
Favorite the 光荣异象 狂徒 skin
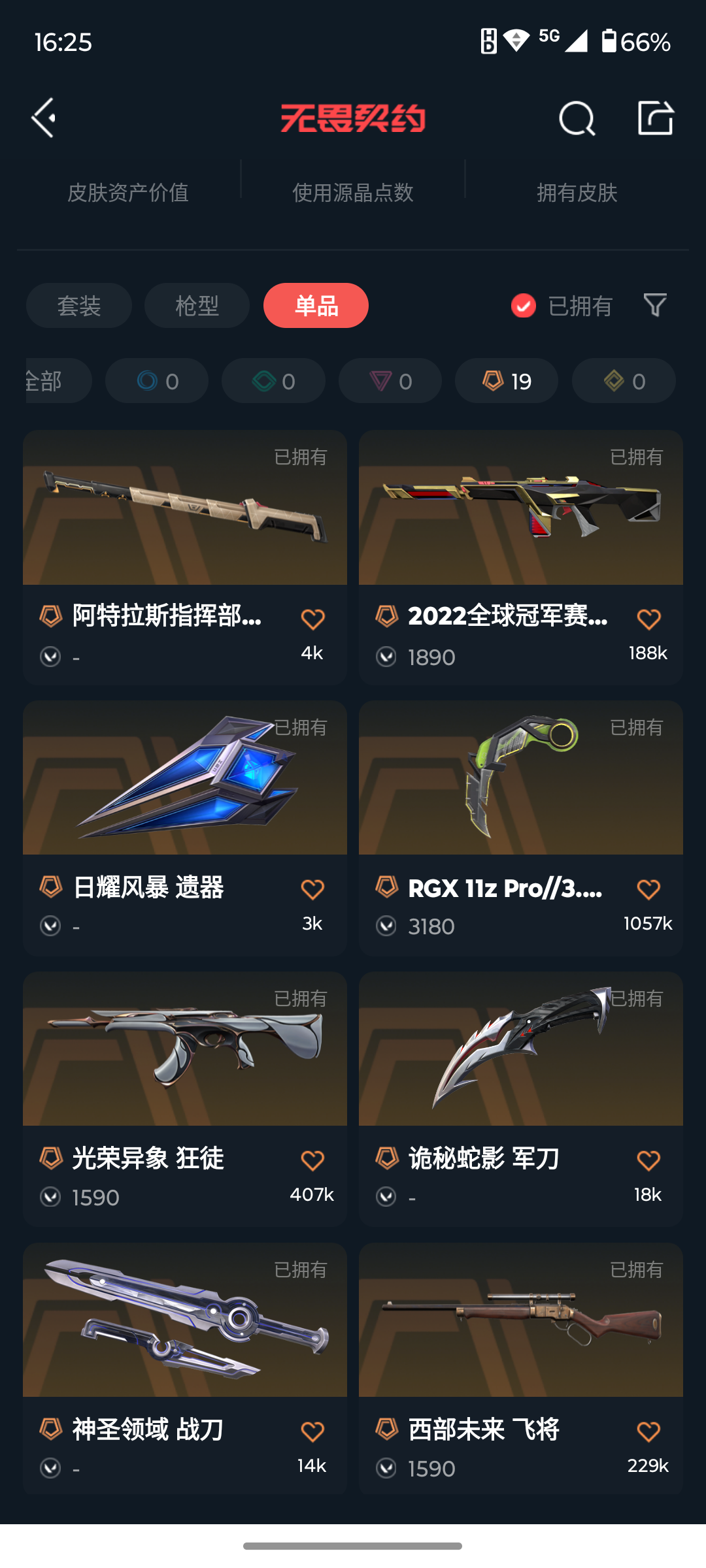click(312, 1160)
